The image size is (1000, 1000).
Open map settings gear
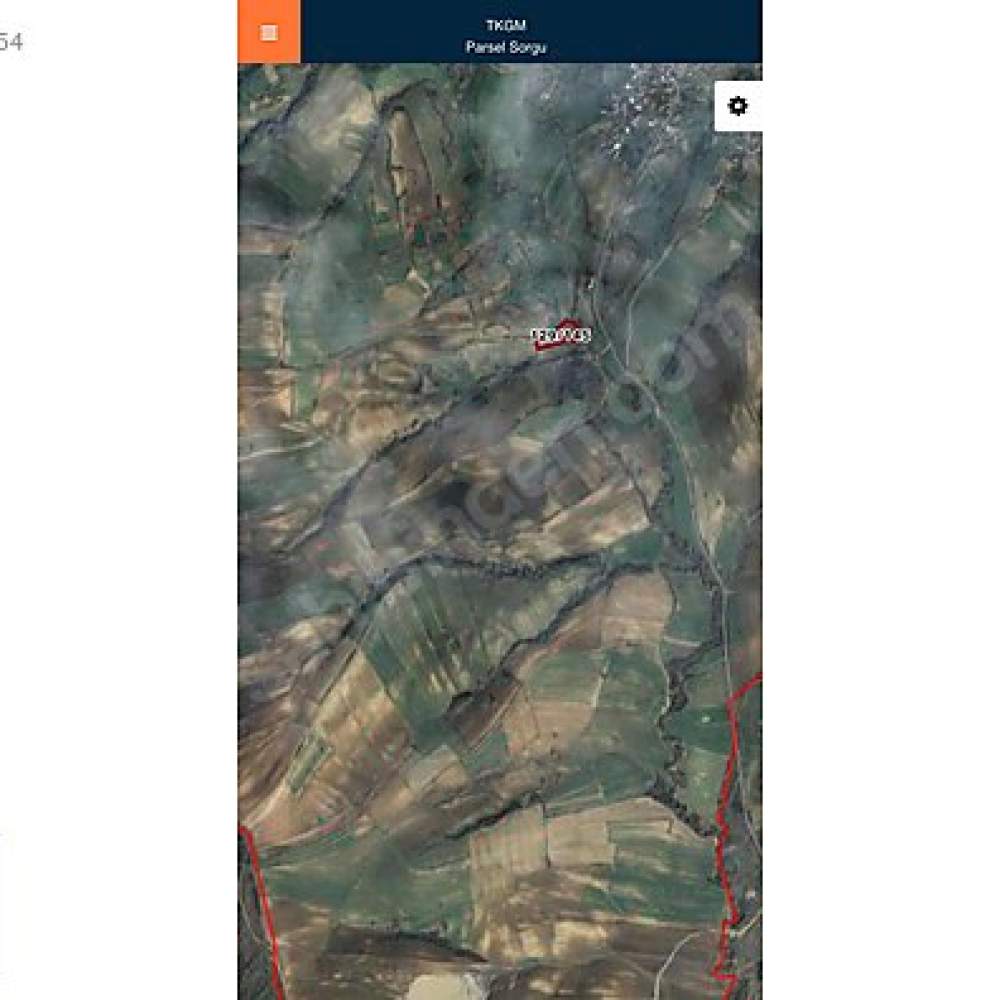click(x=738, y=106)
